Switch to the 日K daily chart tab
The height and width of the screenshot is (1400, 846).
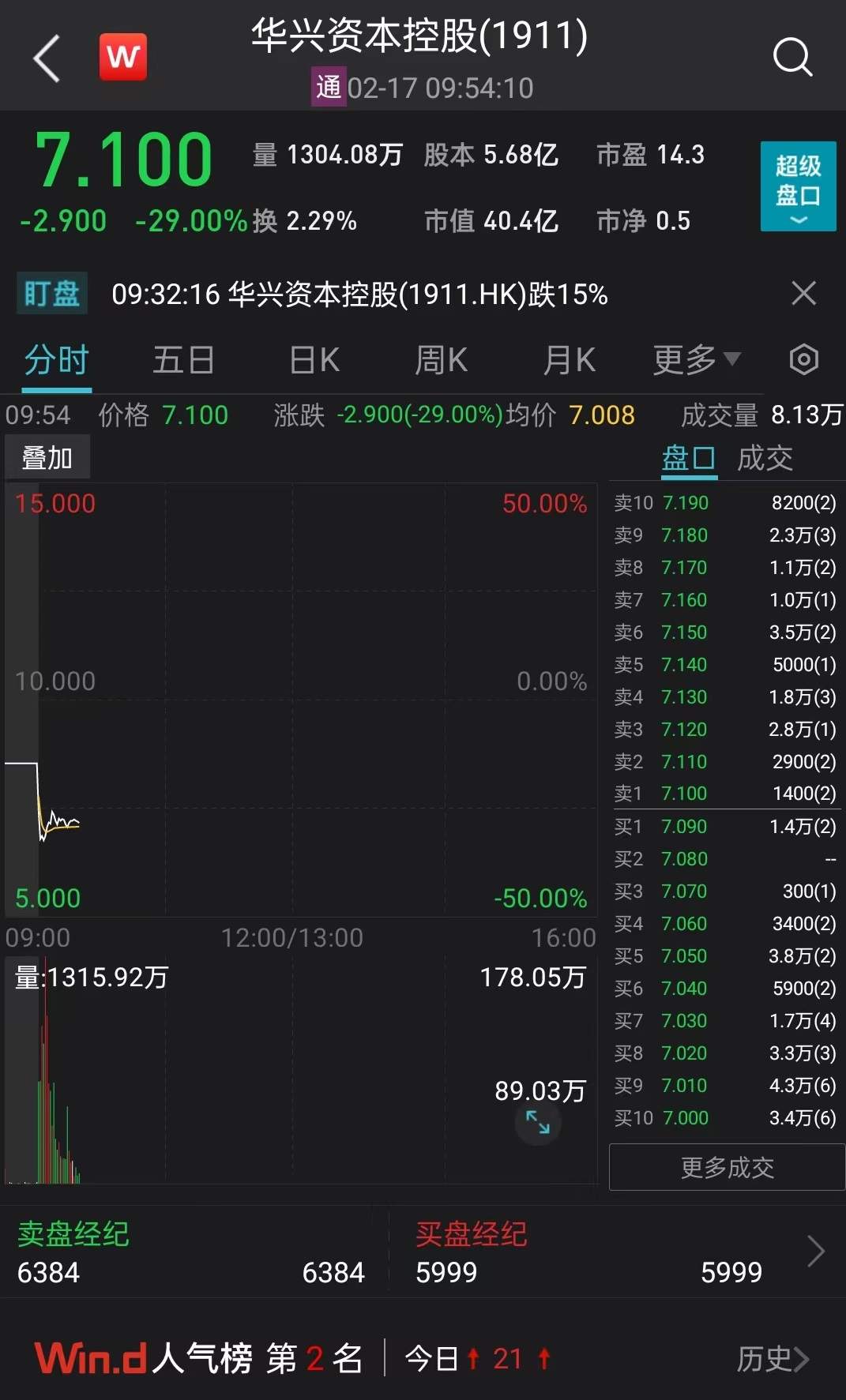pos(314,359)
